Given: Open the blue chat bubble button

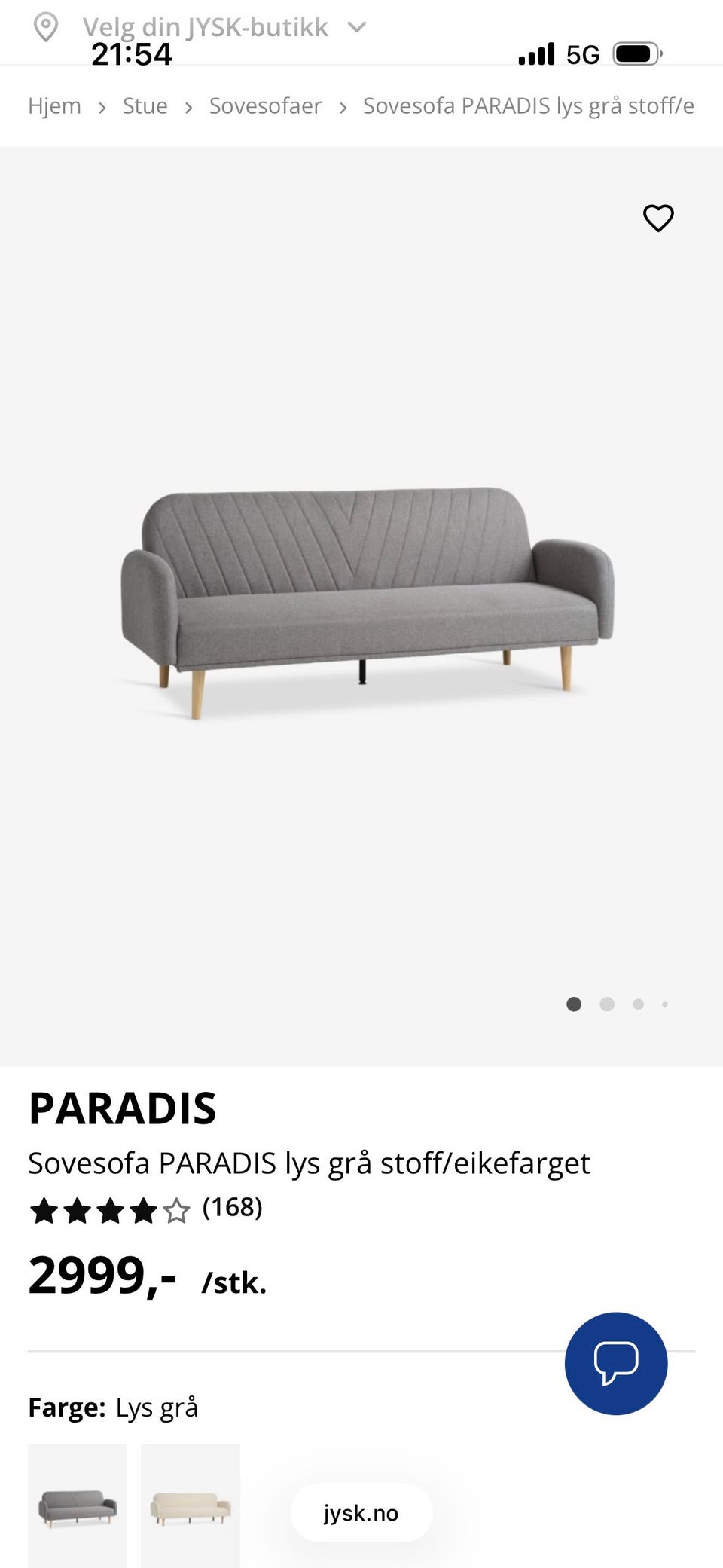Looking at the screenshot, I should (616, 1364).
